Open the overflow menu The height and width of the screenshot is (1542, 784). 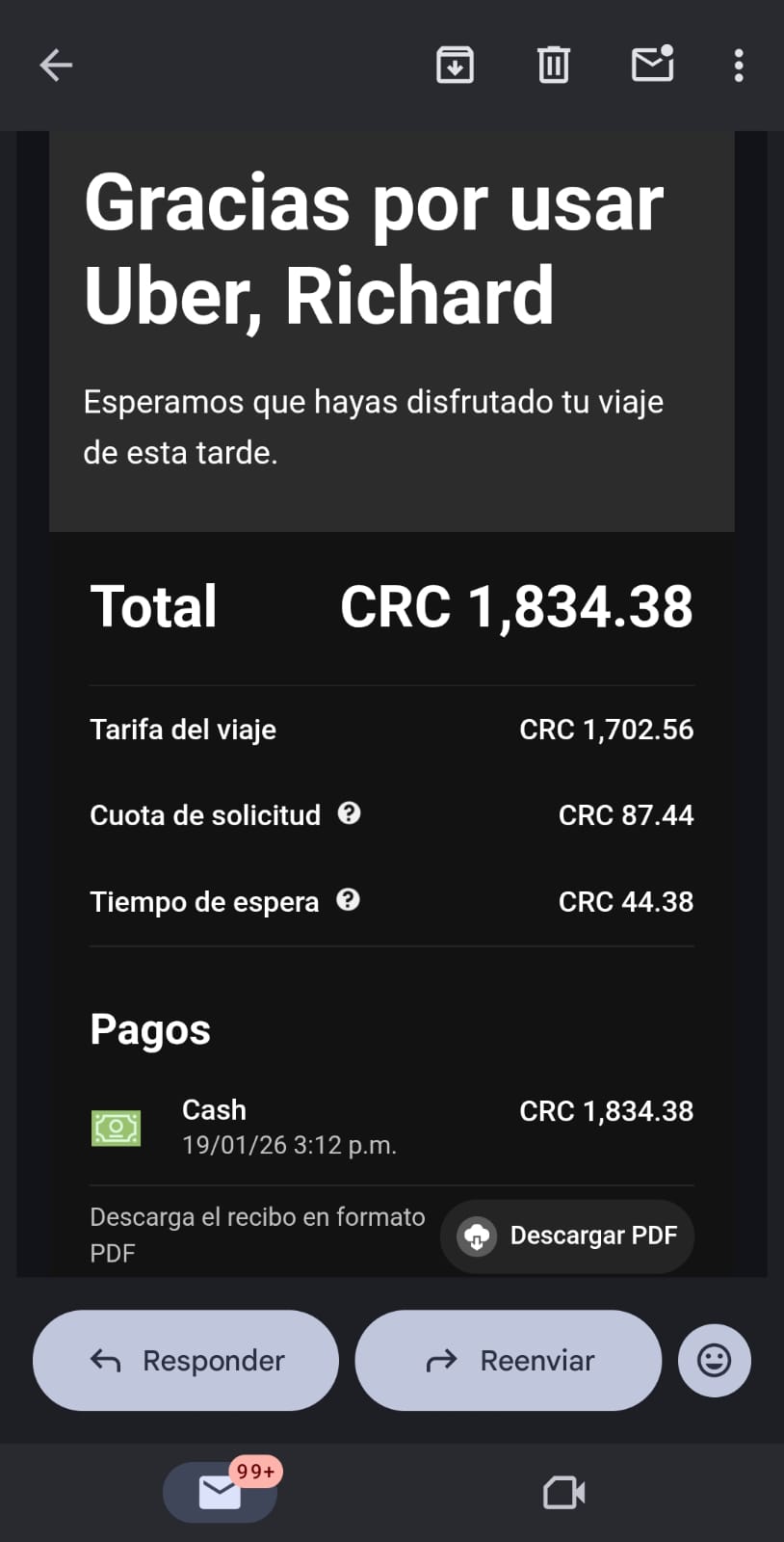pyautogui.click(x=739, y=66)
